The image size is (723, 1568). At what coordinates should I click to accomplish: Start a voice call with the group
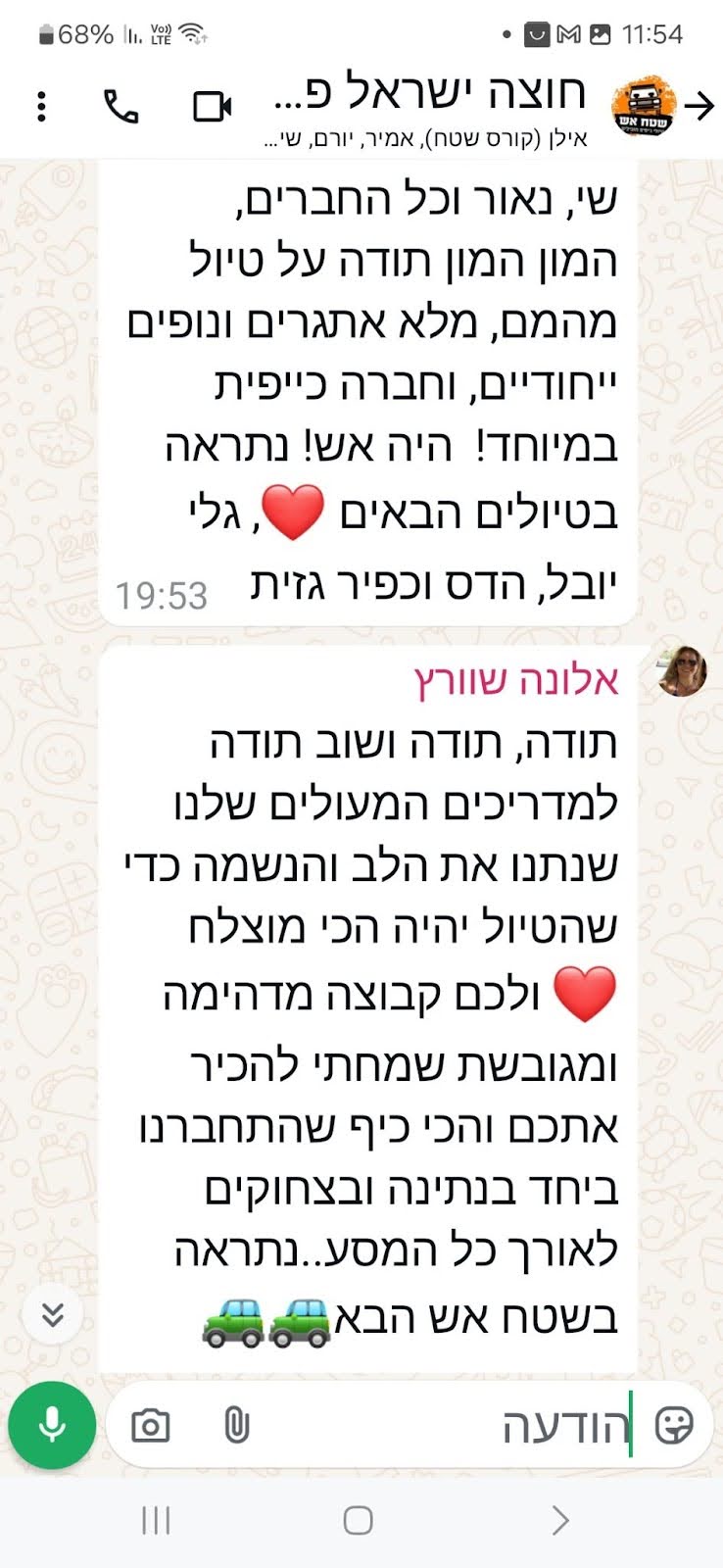click(x=121, y=106)
